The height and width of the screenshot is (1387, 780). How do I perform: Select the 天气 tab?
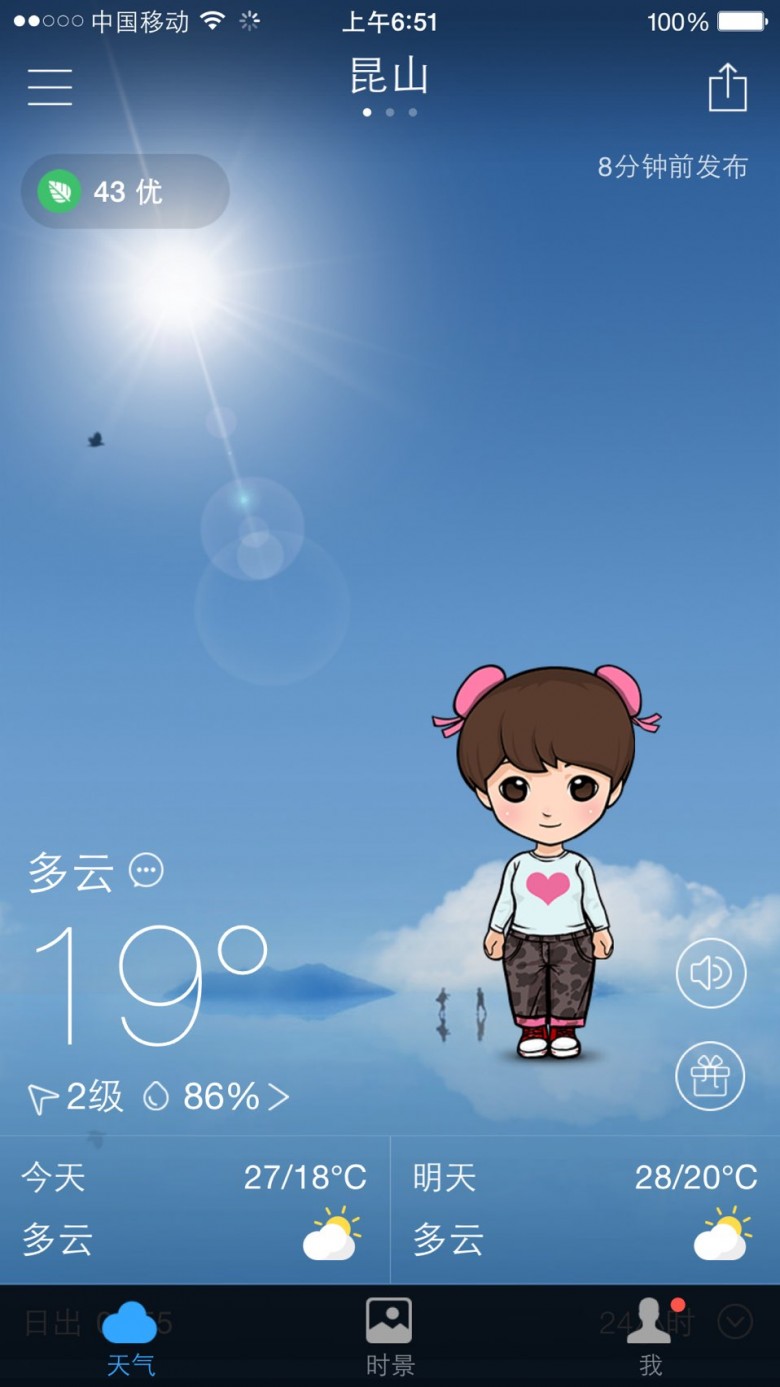130,1337
